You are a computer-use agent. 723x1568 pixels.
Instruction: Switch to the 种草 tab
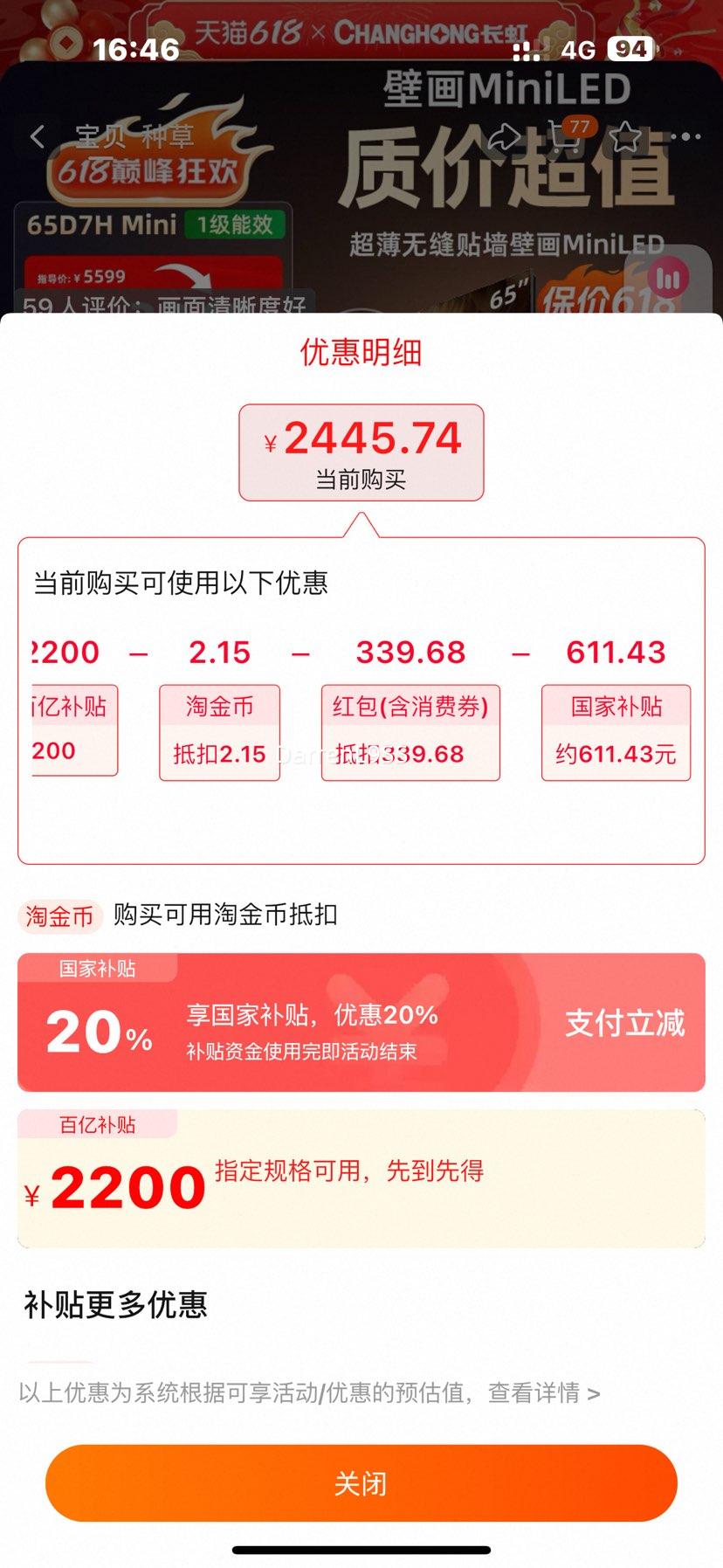coord(168,137)
